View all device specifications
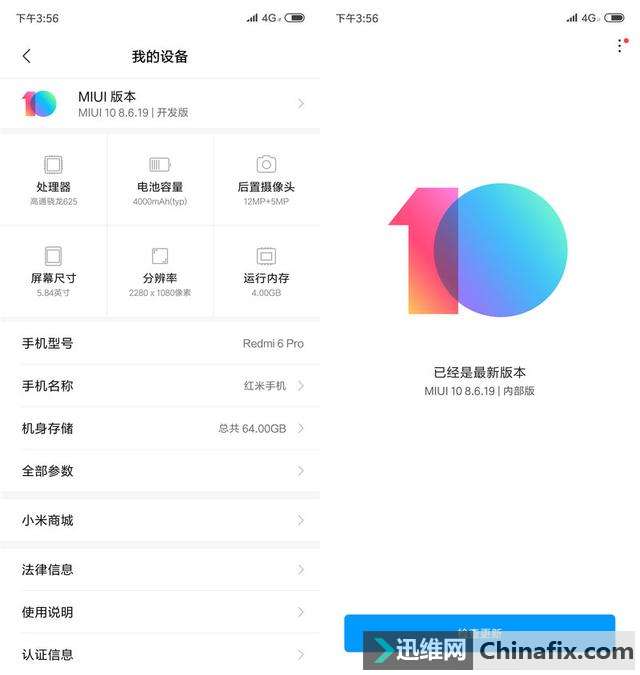640x675 pixels. [160, 470]
